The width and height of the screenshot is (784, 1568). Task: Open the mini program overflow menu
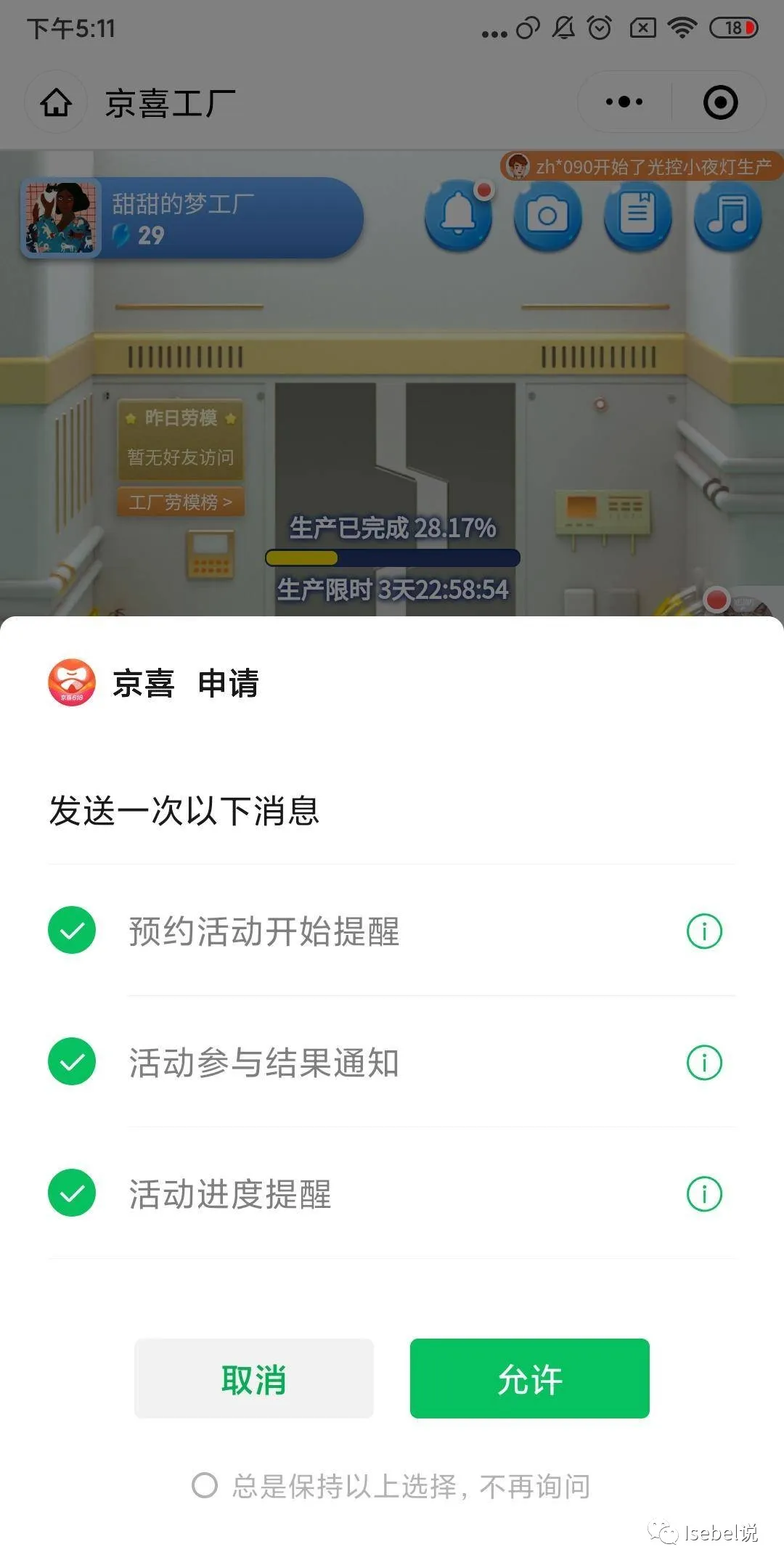(x=624, y=102)
